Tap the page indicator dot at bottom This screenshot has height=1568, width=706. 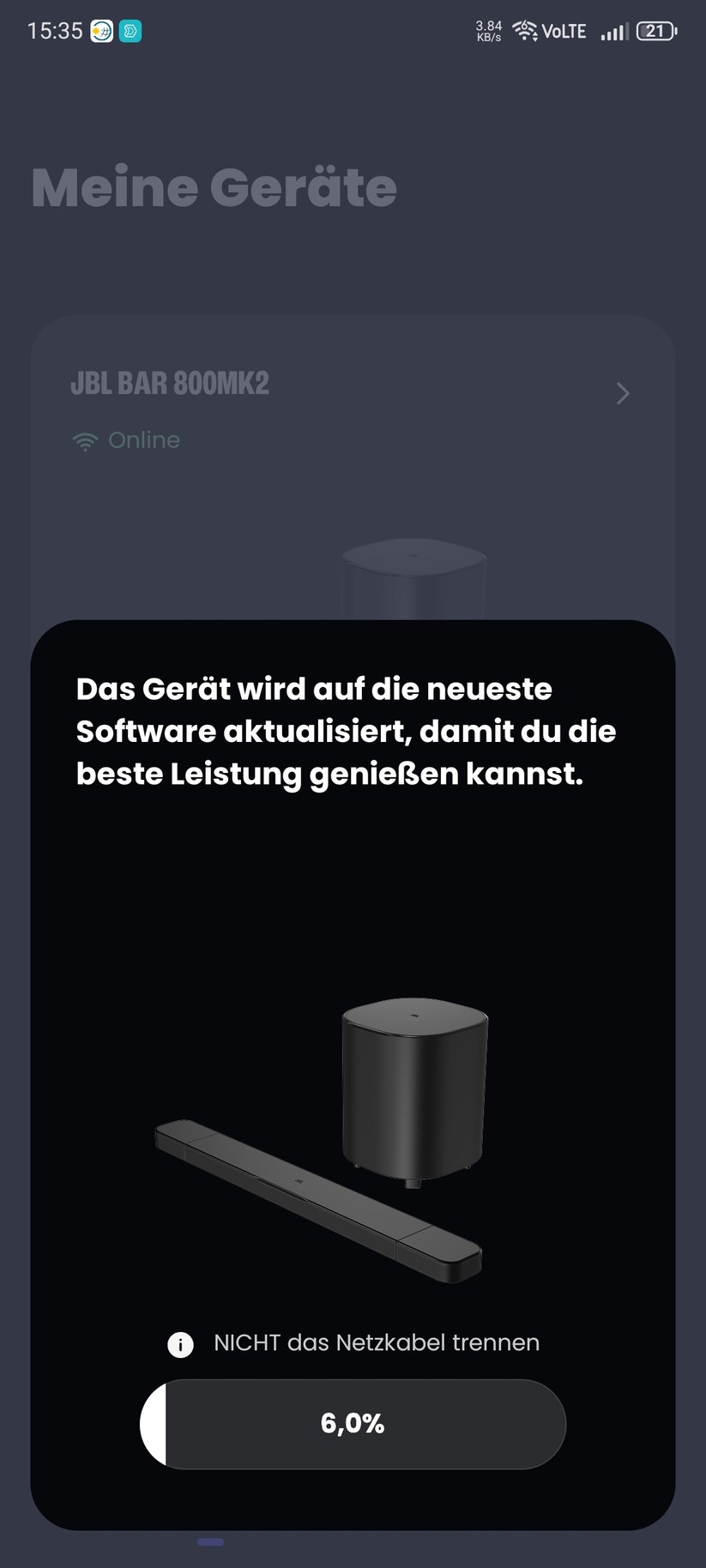tap(210, 1541)
